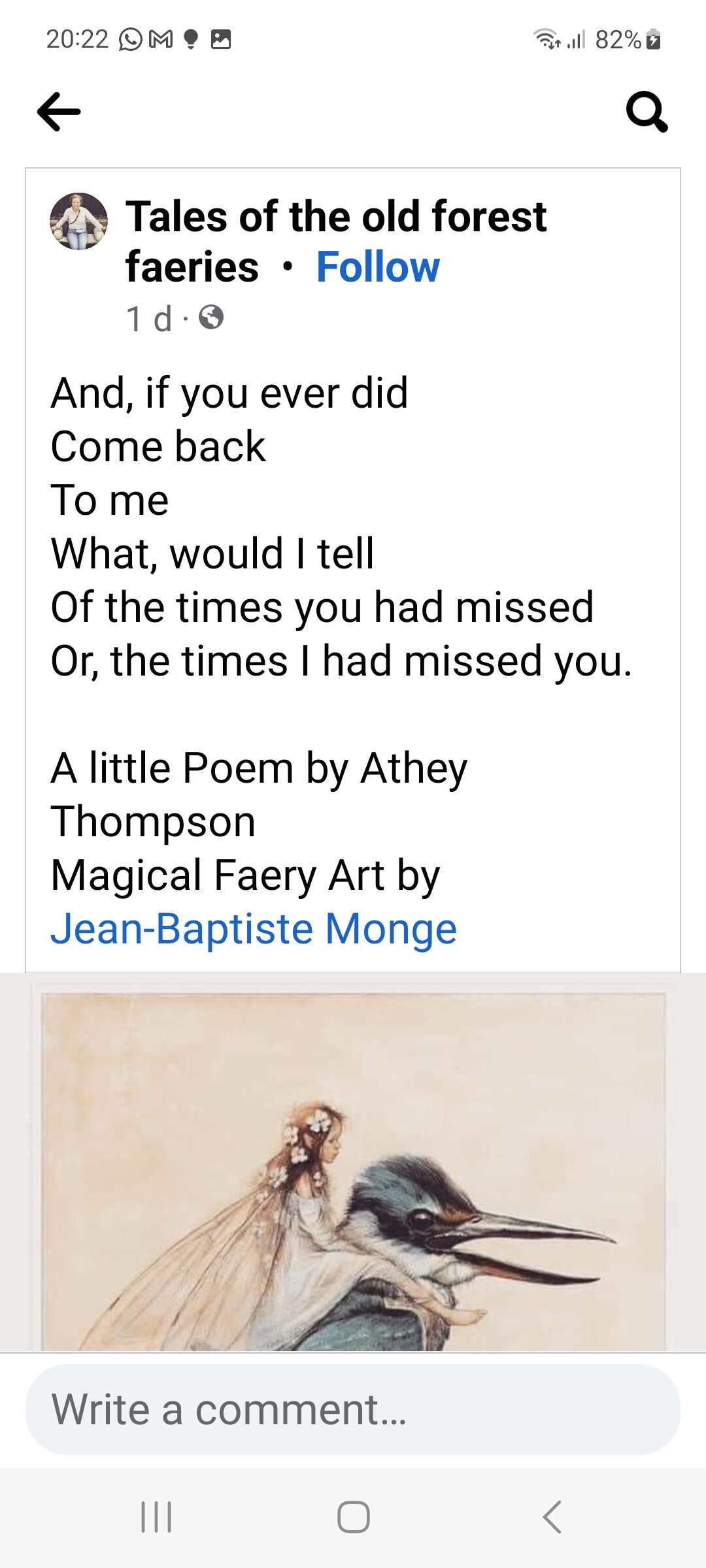Image resolution: width=706 pixels, height=1568 pixels.
Task: Open the Jean-Baptiste Monge link
Action: [x=254, y=928]
